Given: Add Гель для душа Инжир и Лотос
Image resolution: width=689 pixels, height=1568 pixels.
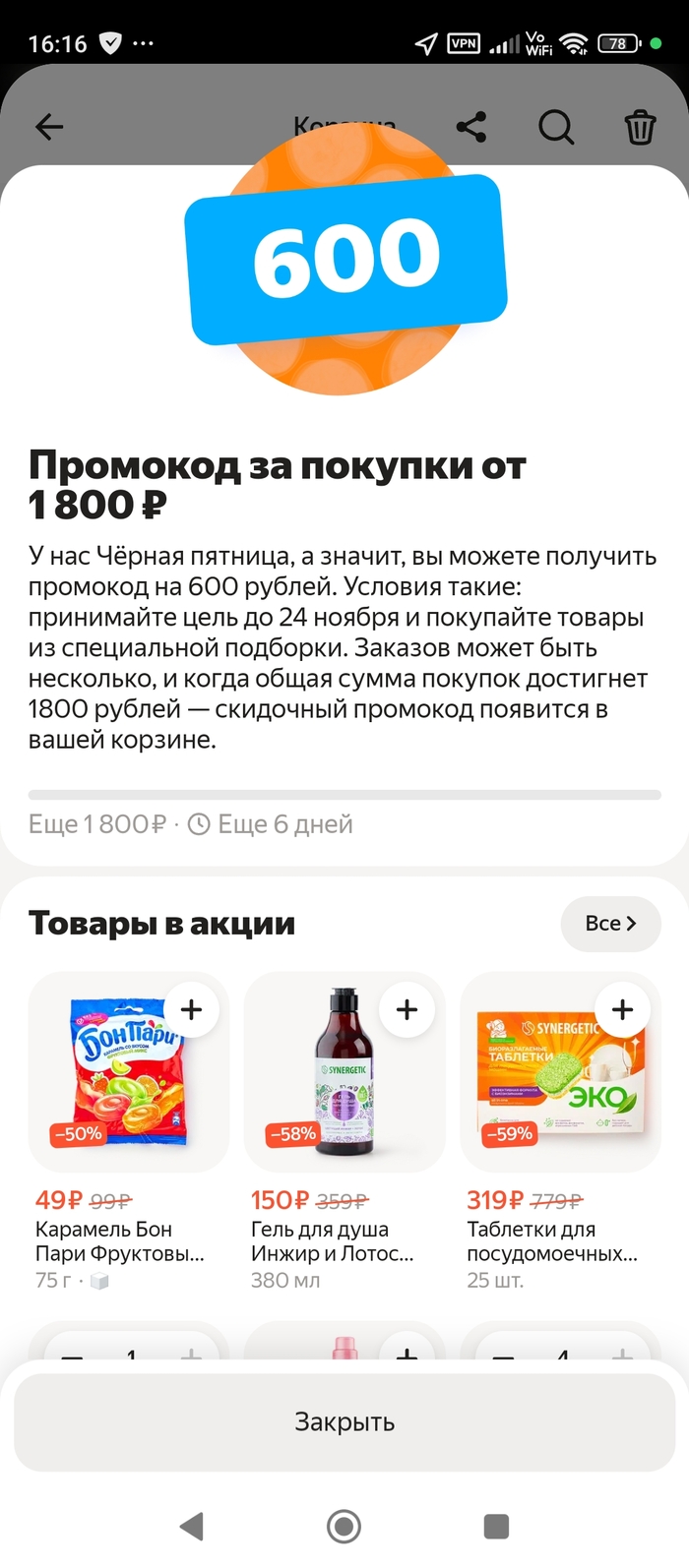Looking at the screenshot, I should pyautogui.click(x=407, y=1010).
